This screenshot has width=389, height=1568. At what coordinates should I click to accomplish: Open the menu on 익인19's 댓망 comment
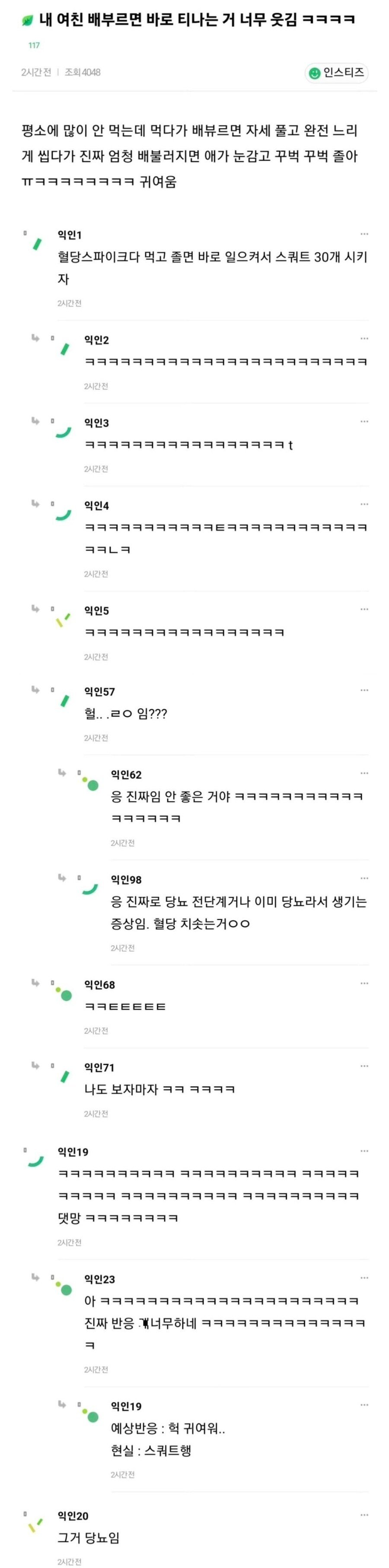pos(364,1151)
